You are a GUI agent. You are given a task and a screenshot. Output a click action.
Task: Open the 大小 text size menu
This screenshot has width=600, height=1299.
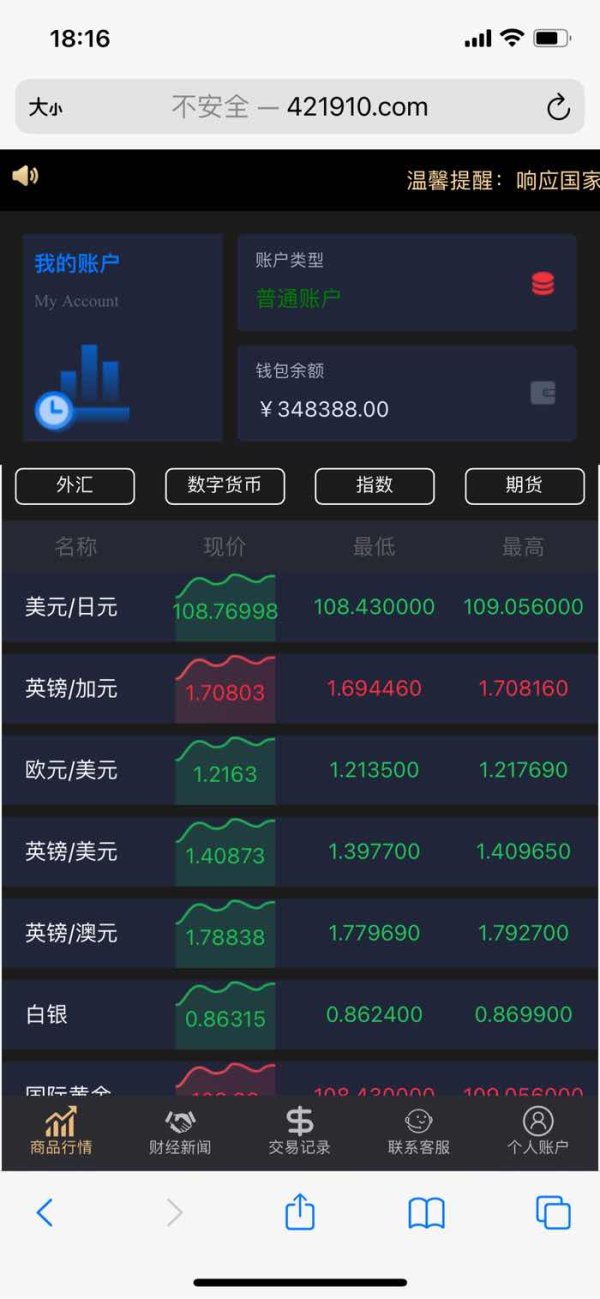(x=45, y=107)
